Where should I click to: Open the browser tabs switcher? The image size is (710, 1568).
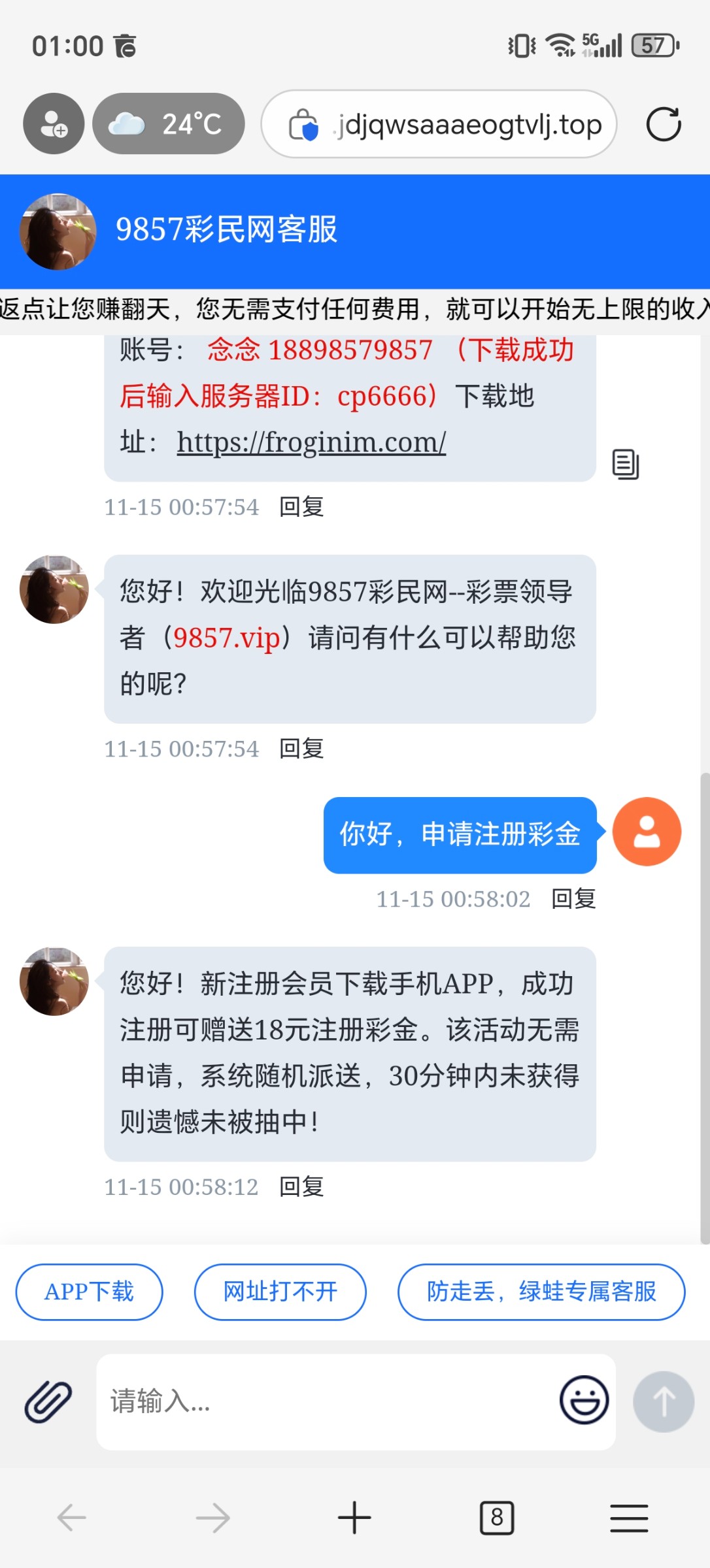497,1517
